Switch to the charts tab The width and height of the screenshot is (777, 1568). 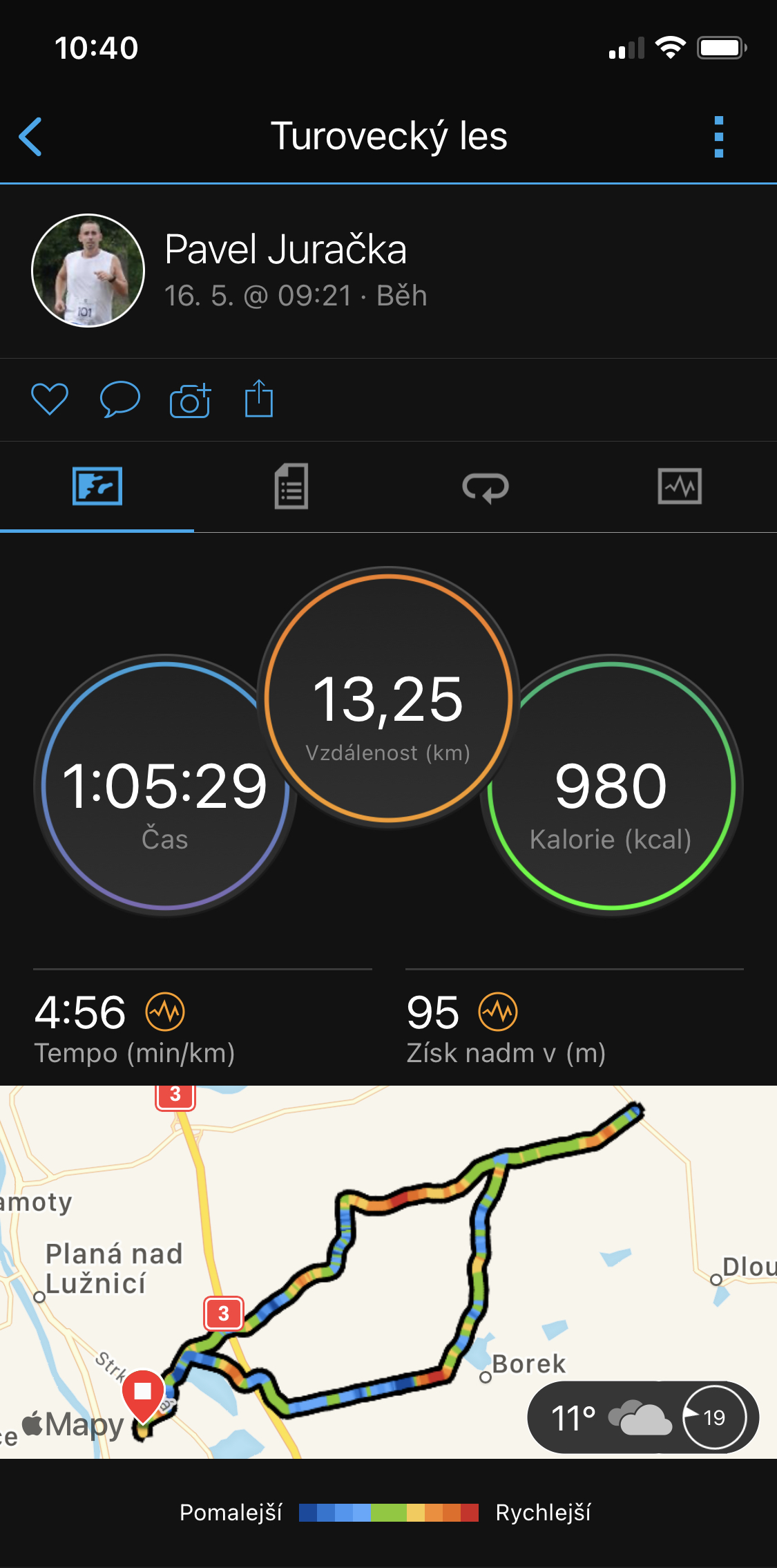(x=680, y=487)
